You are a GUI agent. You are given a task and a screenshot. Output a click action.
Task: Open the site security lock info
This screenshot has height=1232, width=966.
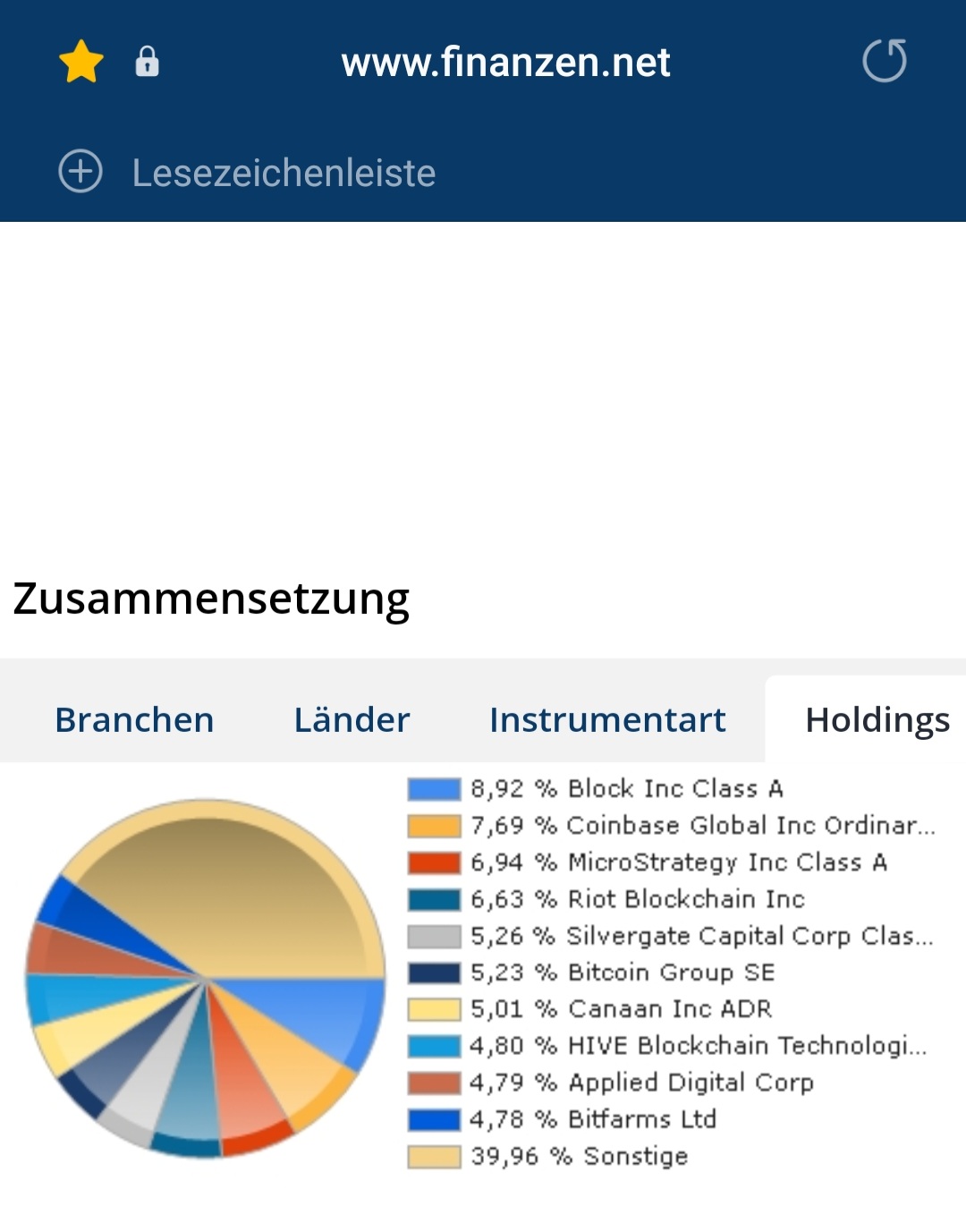(147, 62)
